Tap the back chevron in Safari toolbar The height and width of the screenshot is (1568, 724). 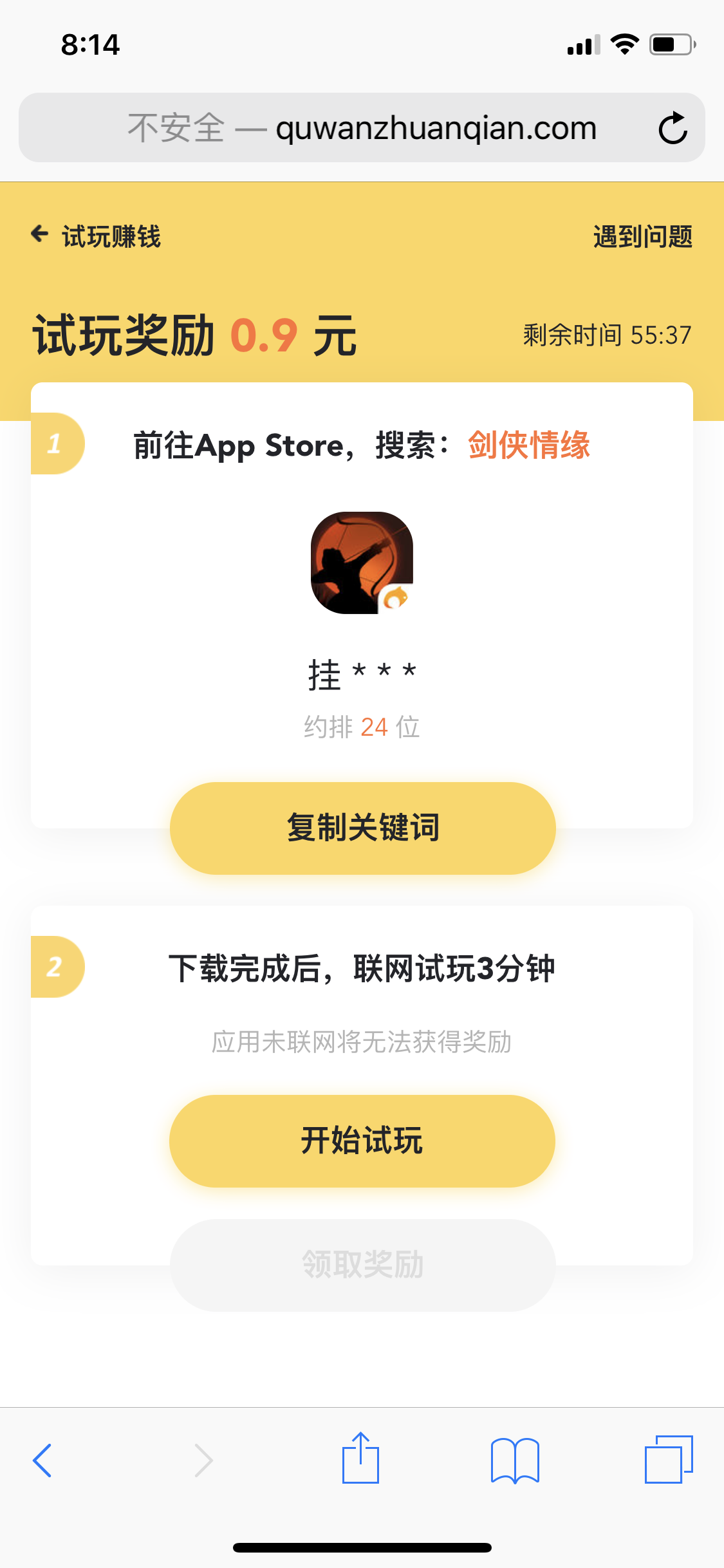click(42, 1461)
